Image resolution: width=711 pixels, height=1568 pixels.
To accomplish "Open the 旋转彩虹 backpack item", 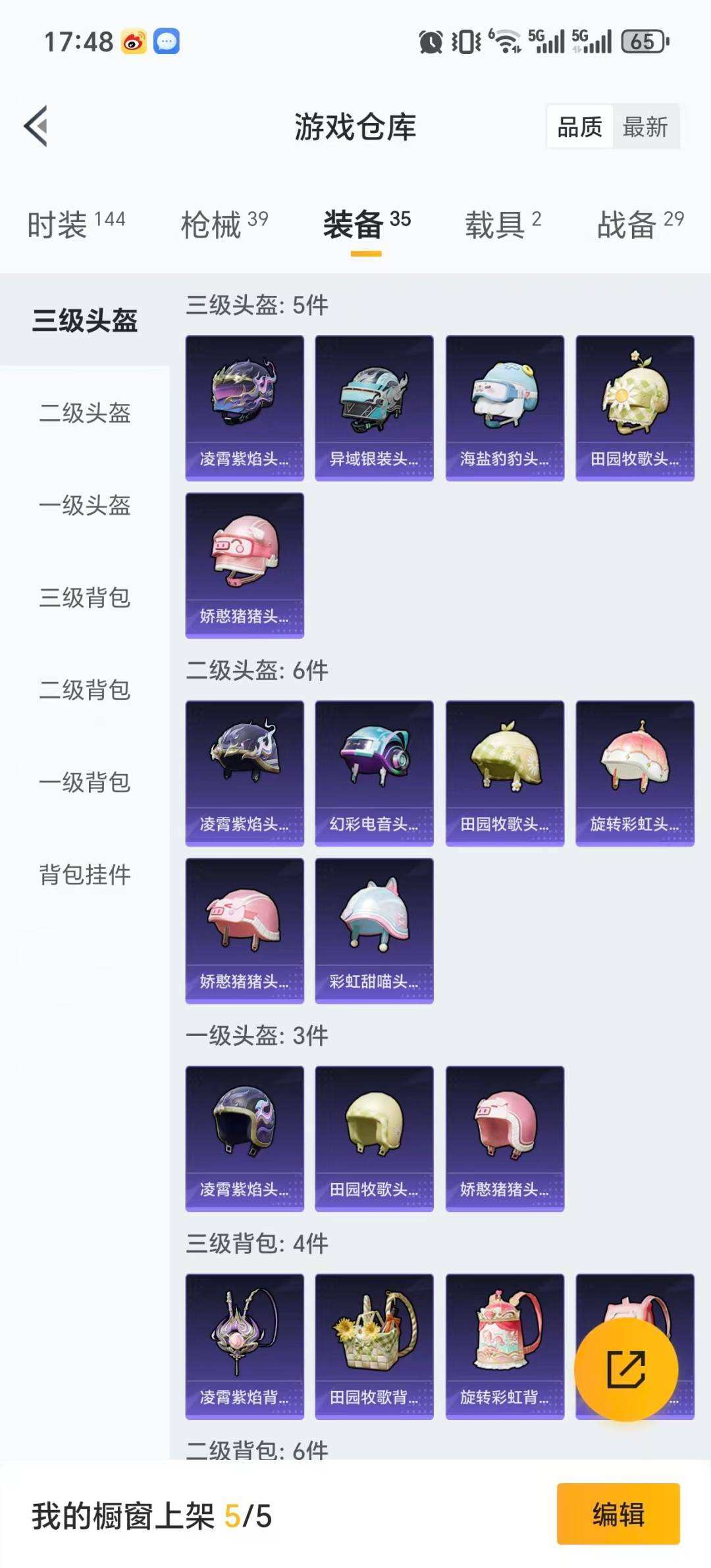I will 504,1346.
